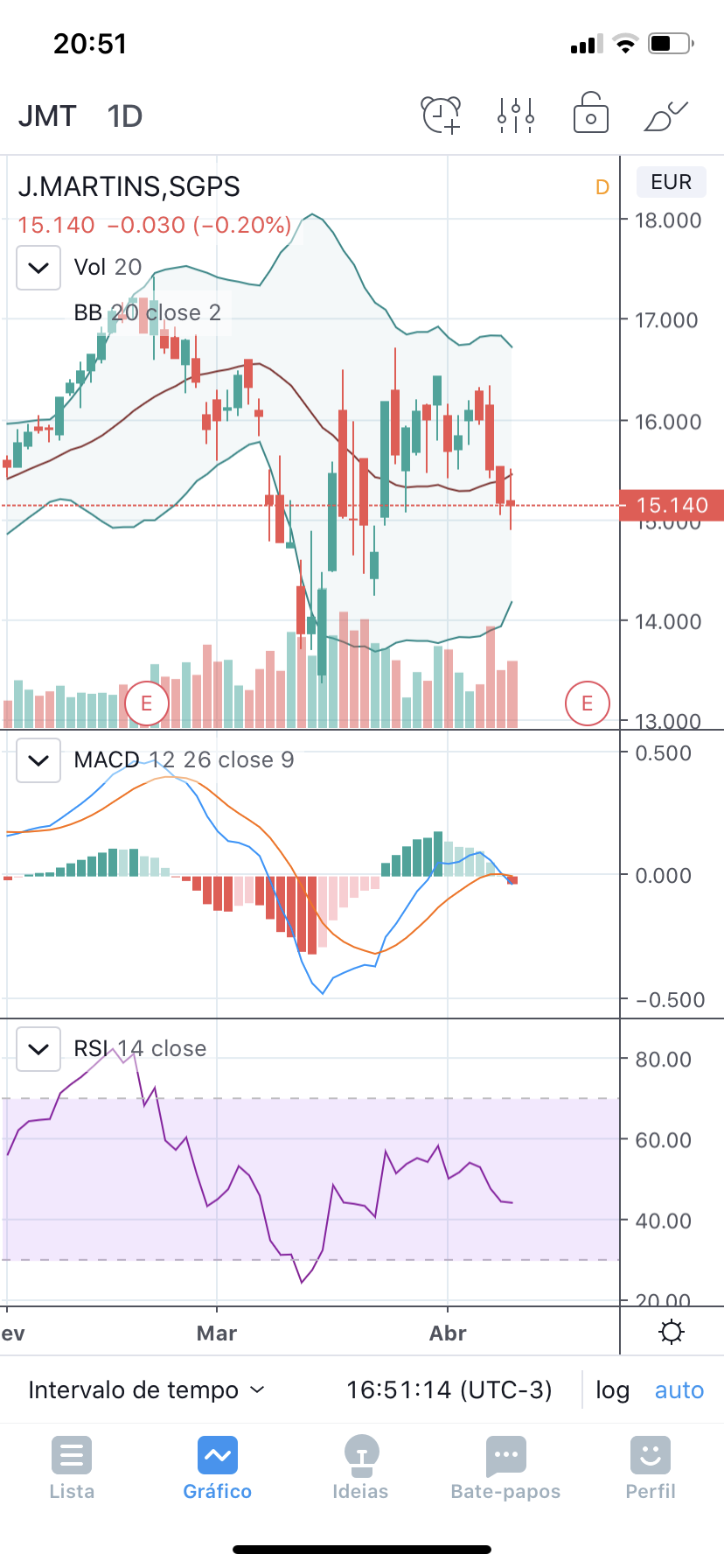Open the earnings marker near March
The width and height of the screenshot is (724, 1568).
pyautogui.click(x=147, y=703)
